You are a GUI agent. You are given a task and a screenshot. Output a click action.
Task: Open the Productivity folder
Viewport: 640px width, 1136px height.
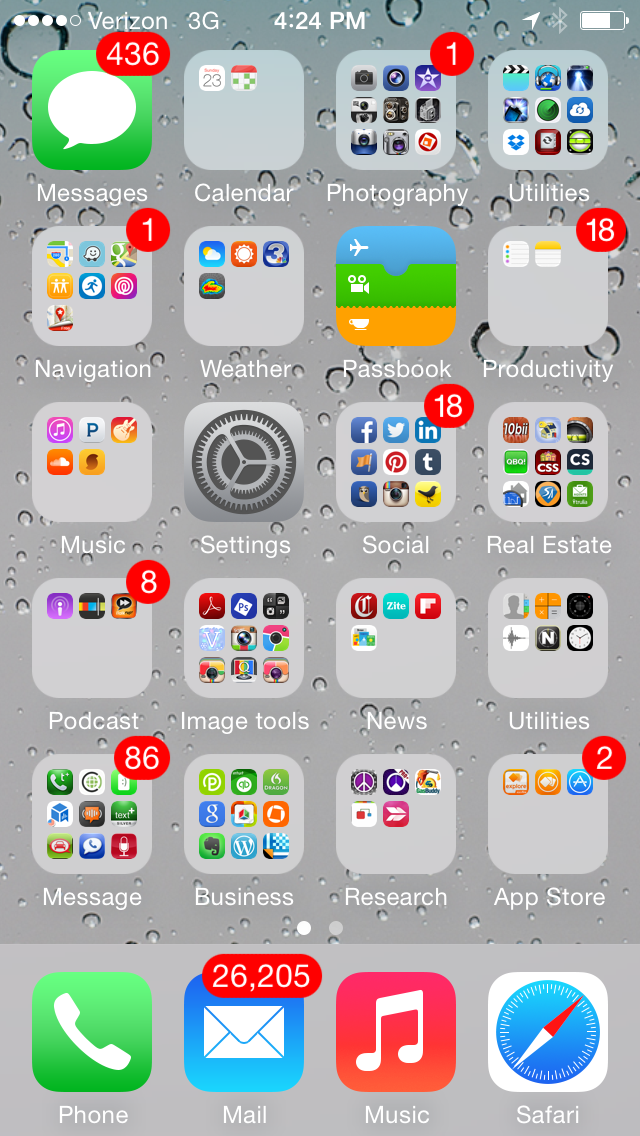548,286
